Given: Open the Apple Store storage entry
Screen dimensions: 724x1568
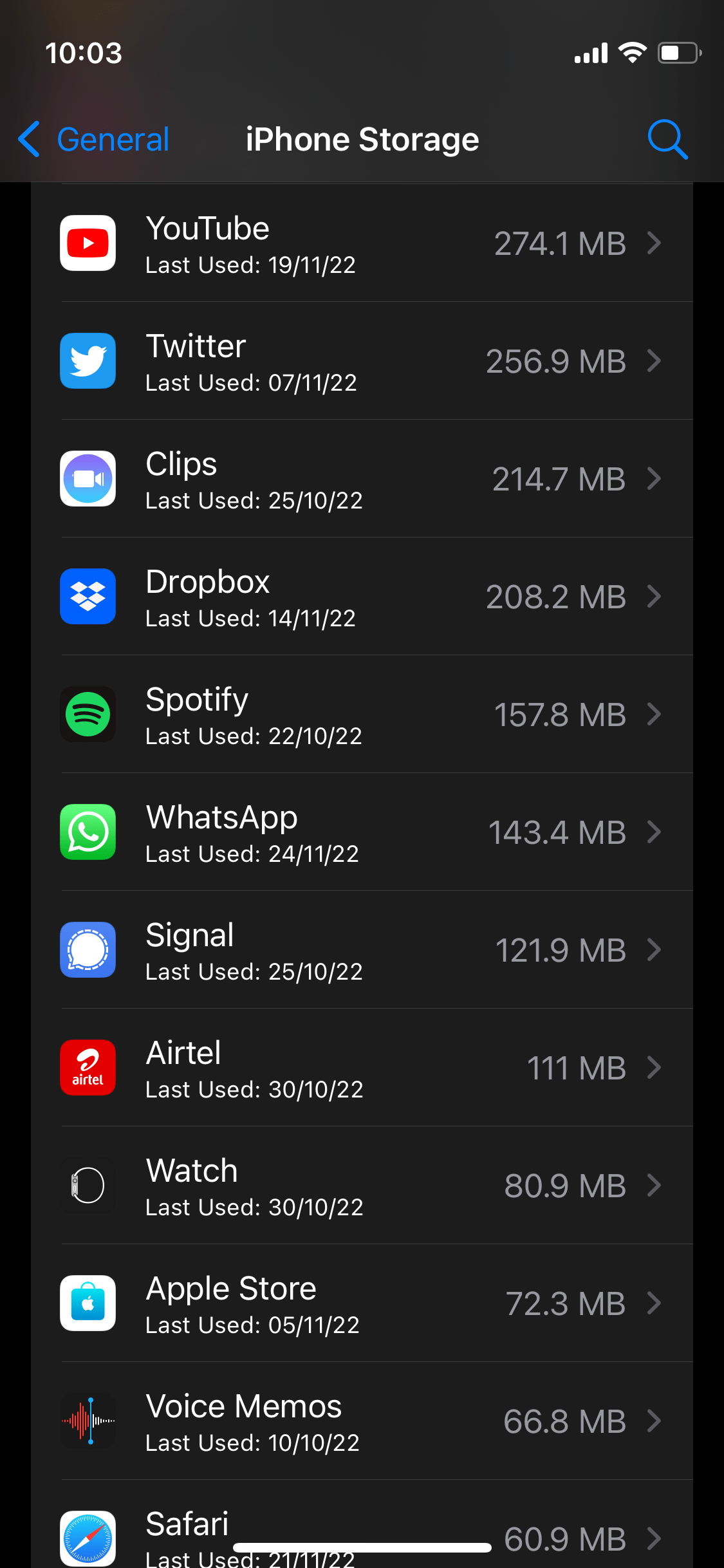Looking at the screenshot, I should point(362,1303).
